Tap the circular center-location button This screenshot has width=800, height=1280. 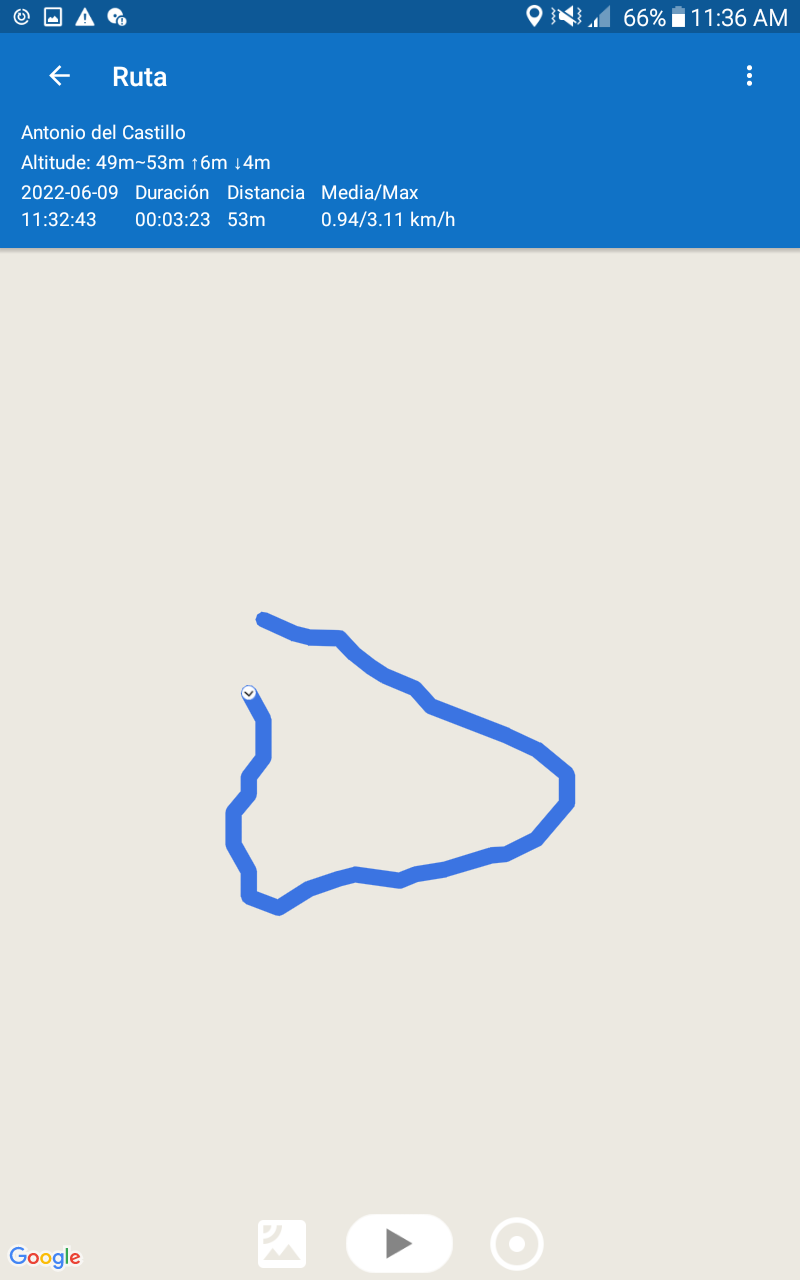(517, 1244)
